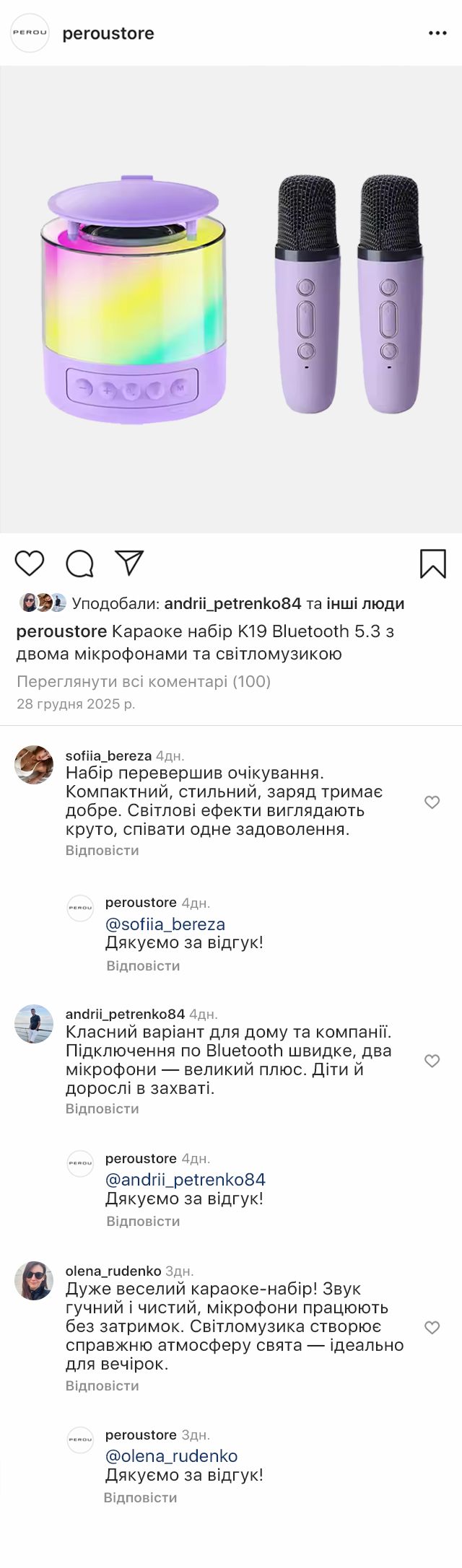Screen dimensions: 462x1568
Task: Open peroustore profile from header username
Action: pos(108,33)
